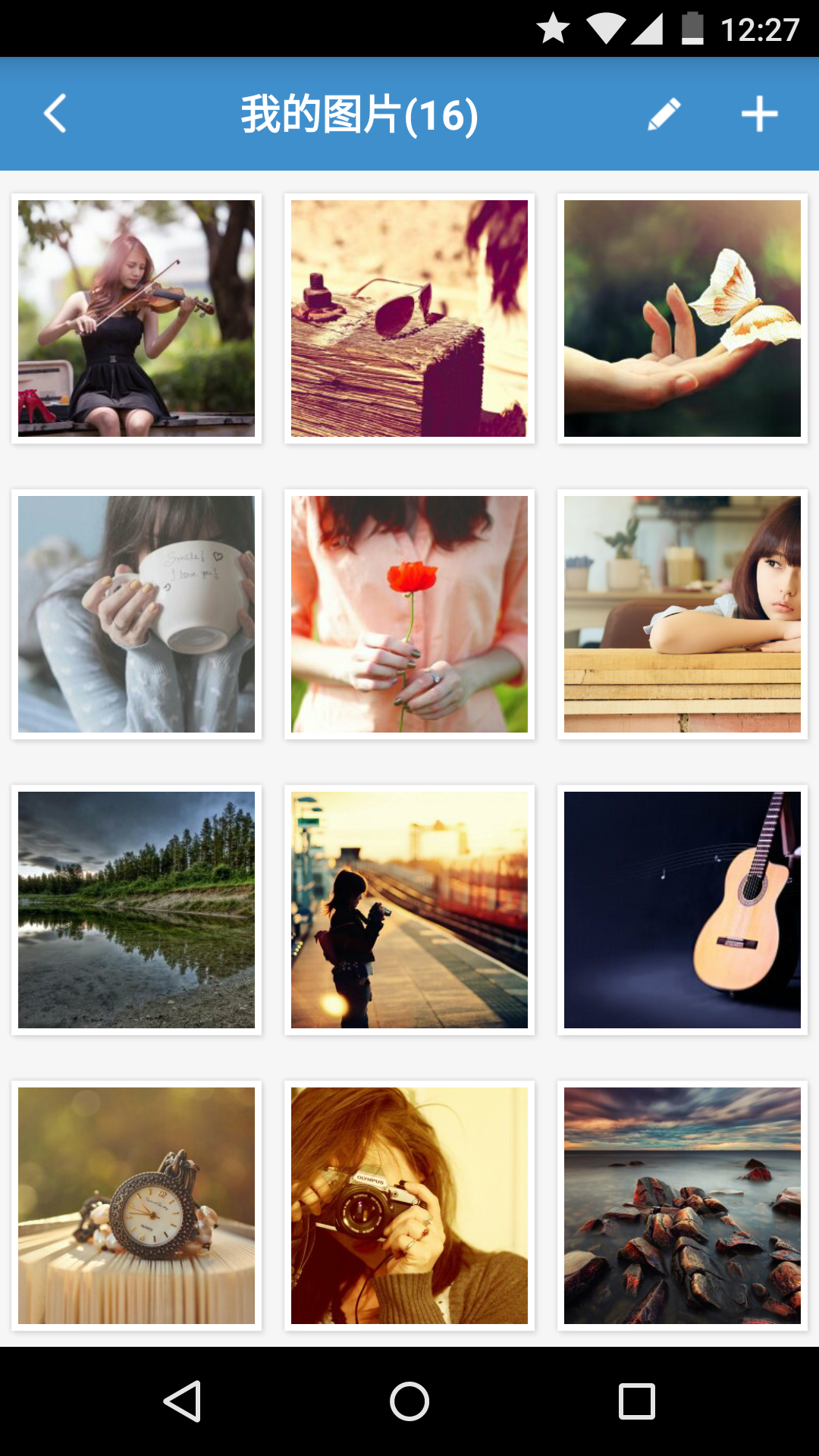Open the rocky seashore photo
The image size is (819, 1456).
tap(682, 1206)
